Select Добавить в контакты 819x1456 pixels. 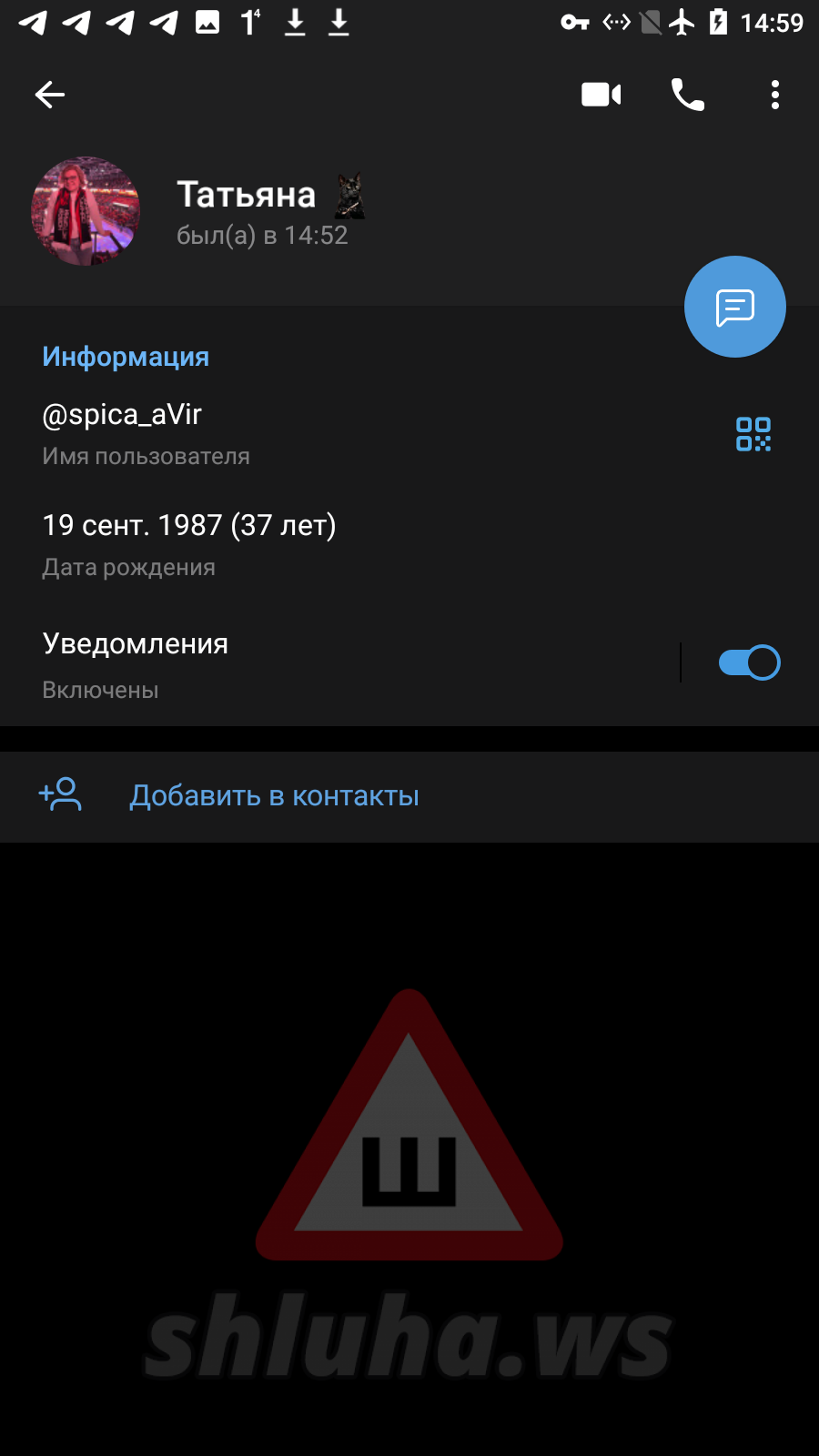(x=409, y=796)
